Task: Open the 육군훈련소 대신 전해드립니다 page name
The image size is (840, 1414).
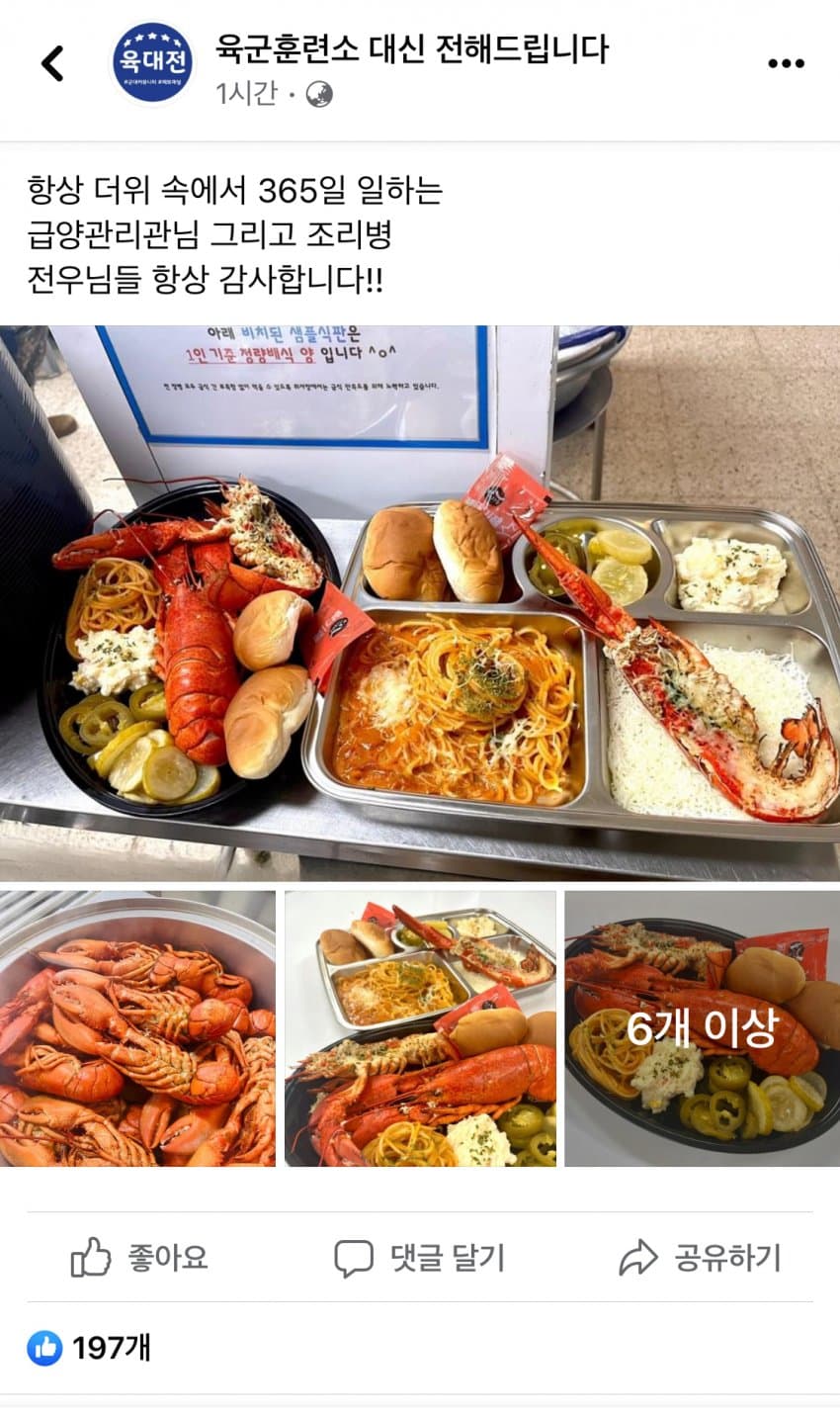Action: point(412,48)
